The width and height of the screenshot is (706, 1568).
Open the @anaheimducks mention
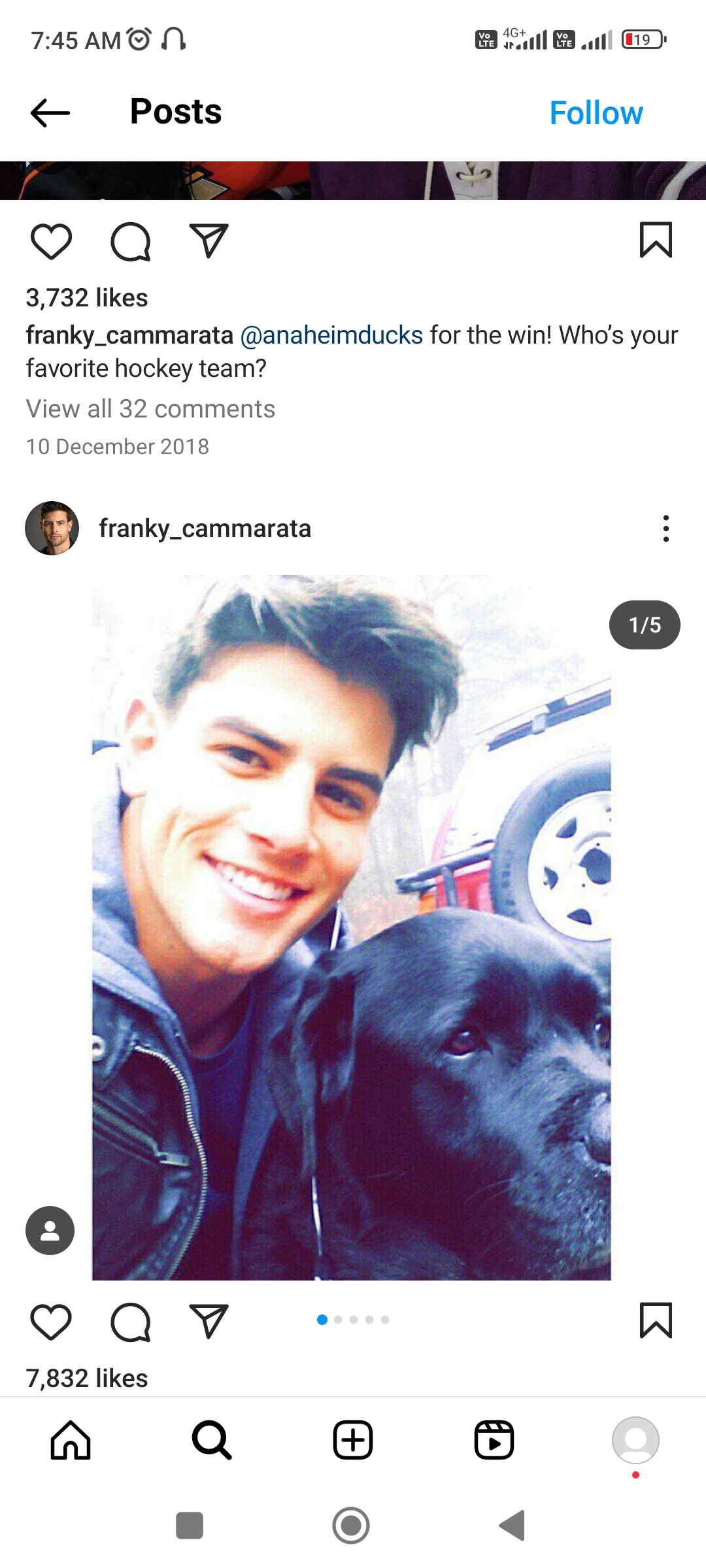pyautogui.click(x=331, y=335)
